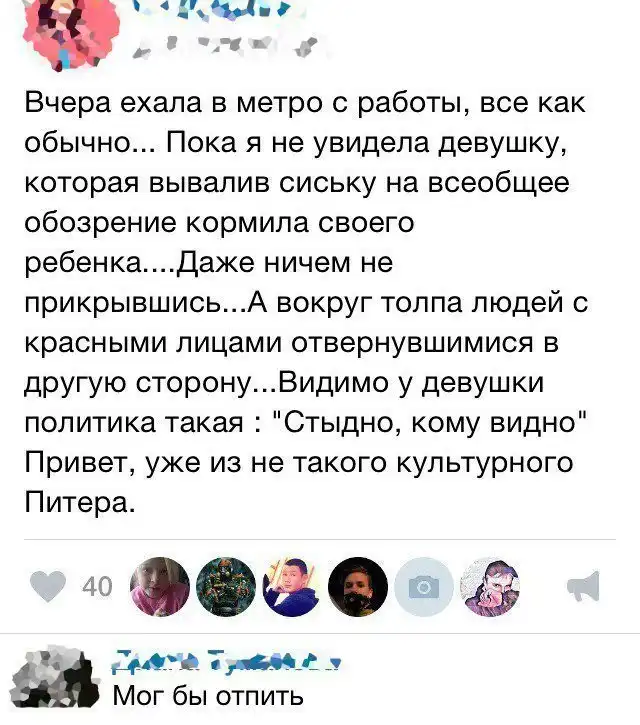
Task: Repost using the megaphone icon
Action: pos(583,586)
